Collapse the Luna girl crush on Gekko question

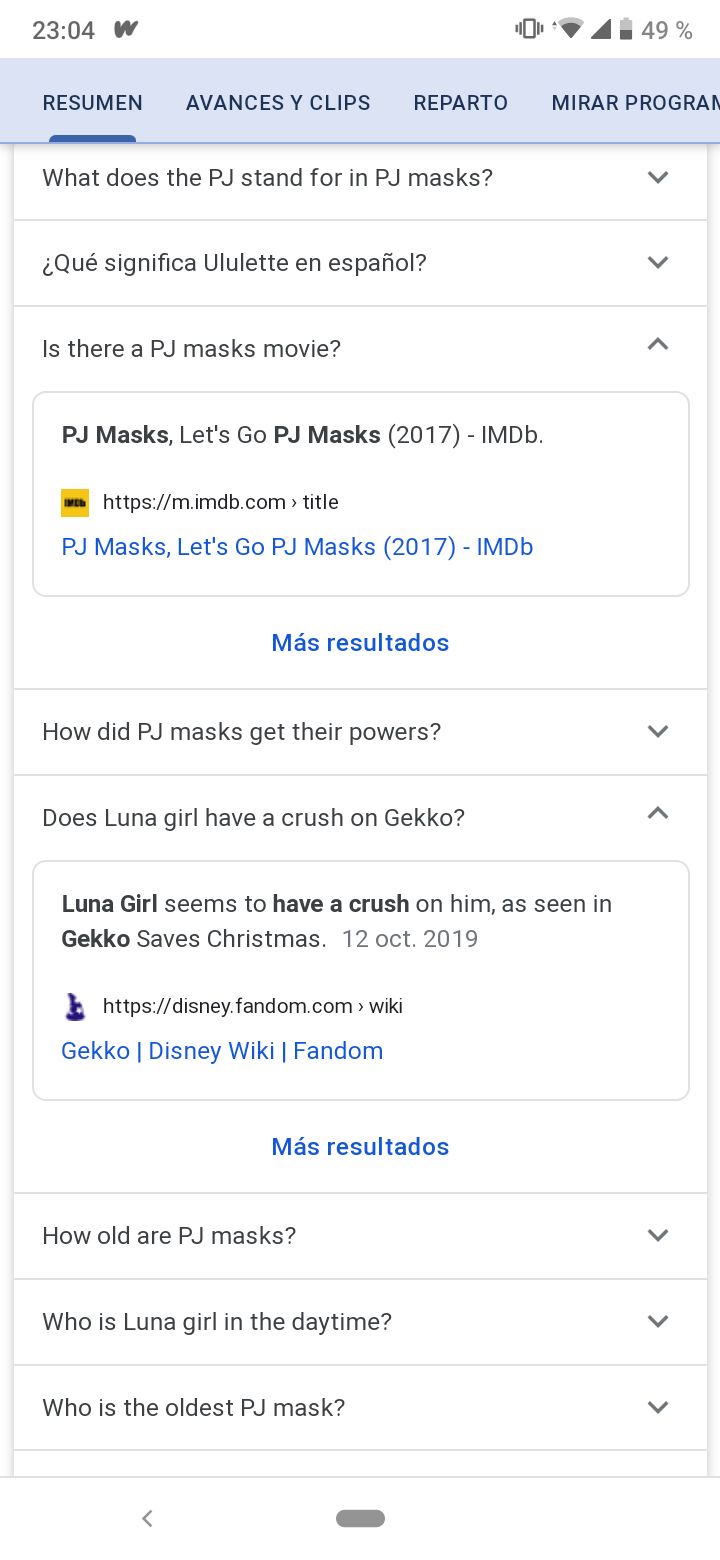point(360,817)
